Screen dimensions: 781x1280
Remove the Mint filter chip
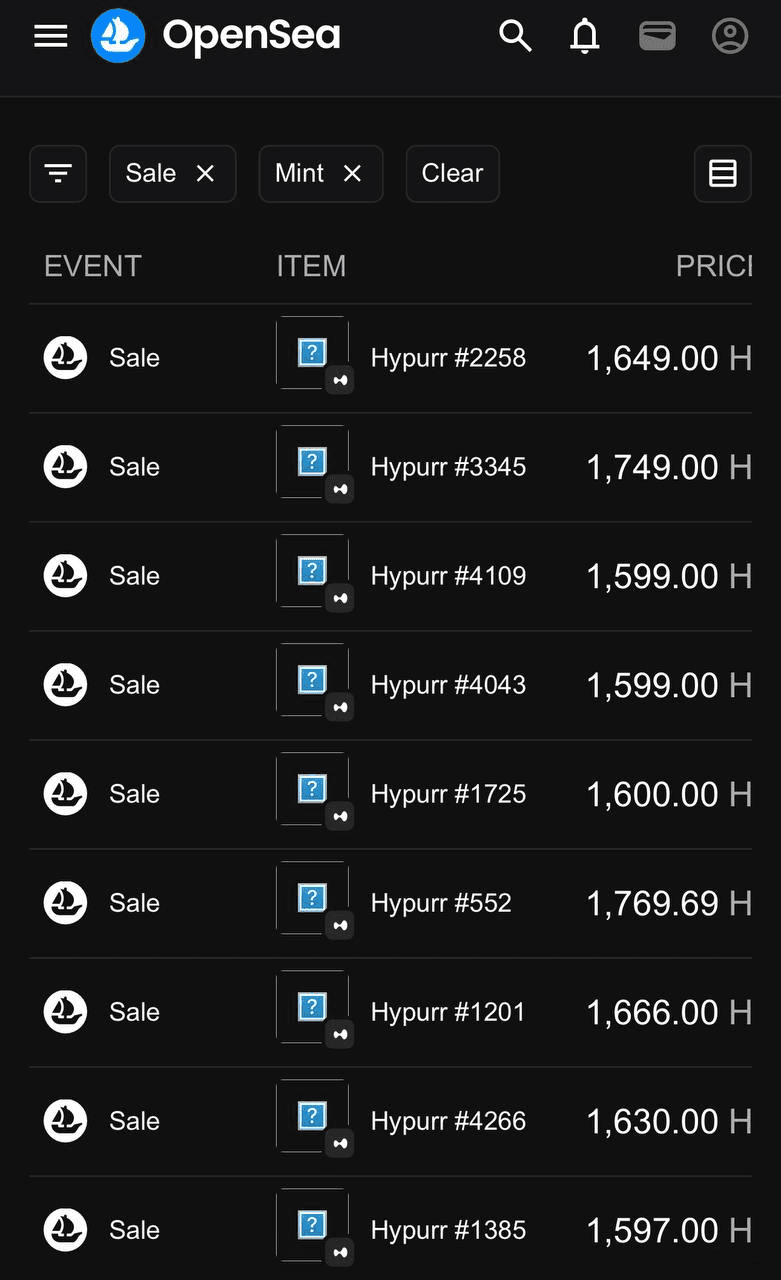[352, 174]
